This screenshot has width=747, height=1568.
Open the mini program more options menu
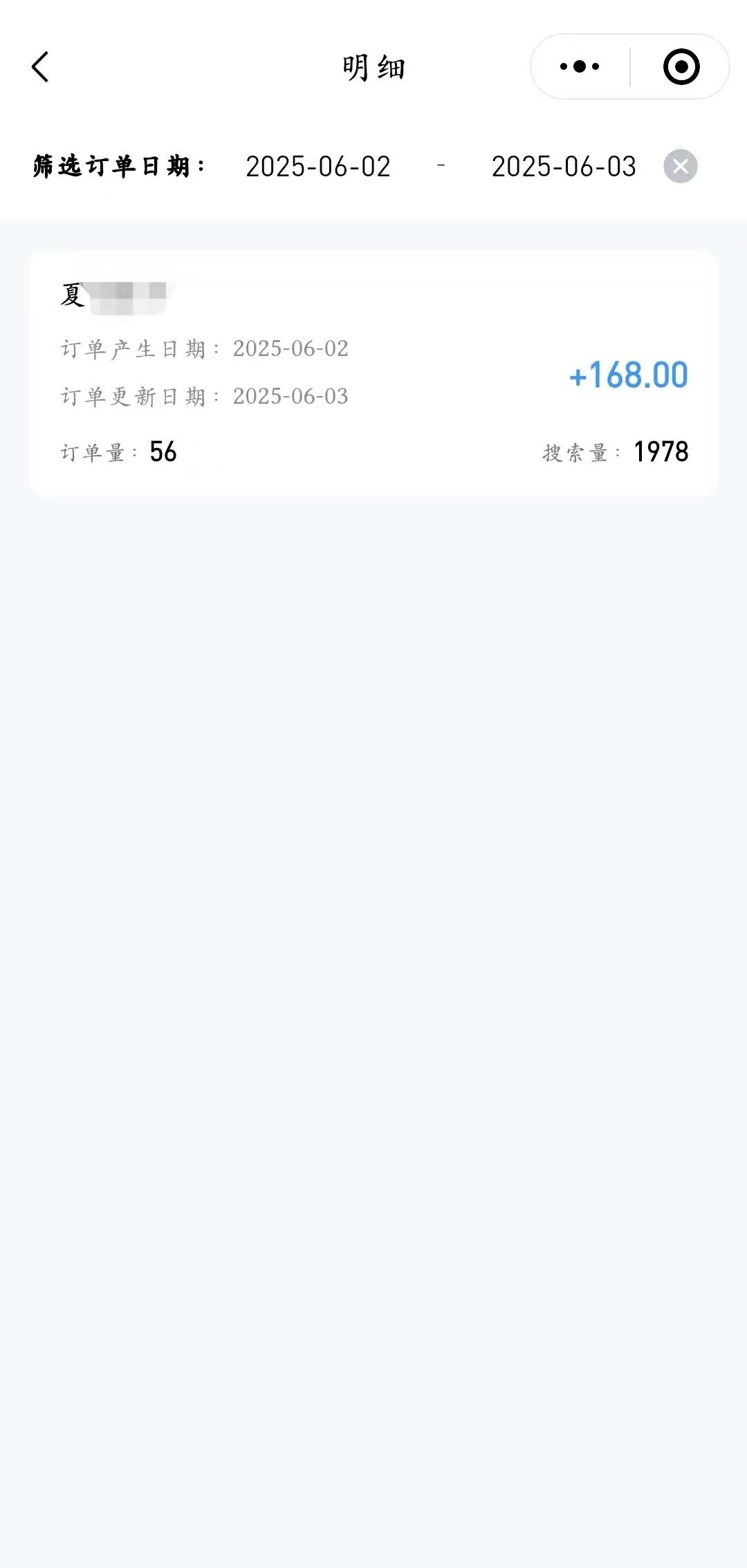(580, 67)
